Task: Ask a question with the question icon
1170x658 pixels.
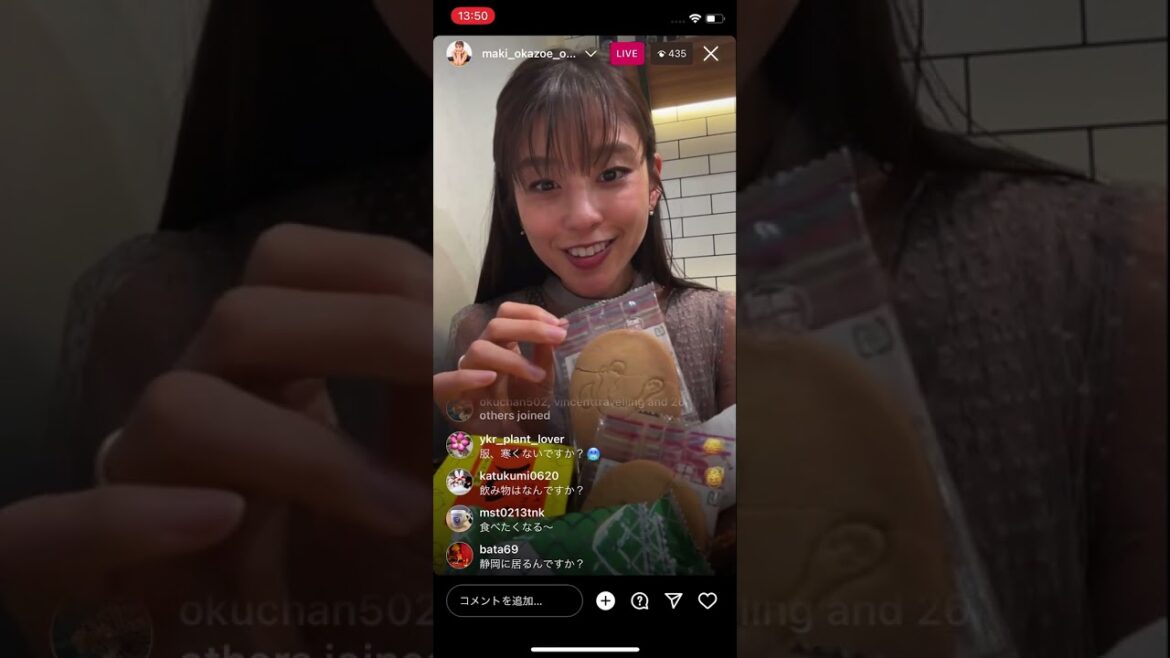Action: 640,601
